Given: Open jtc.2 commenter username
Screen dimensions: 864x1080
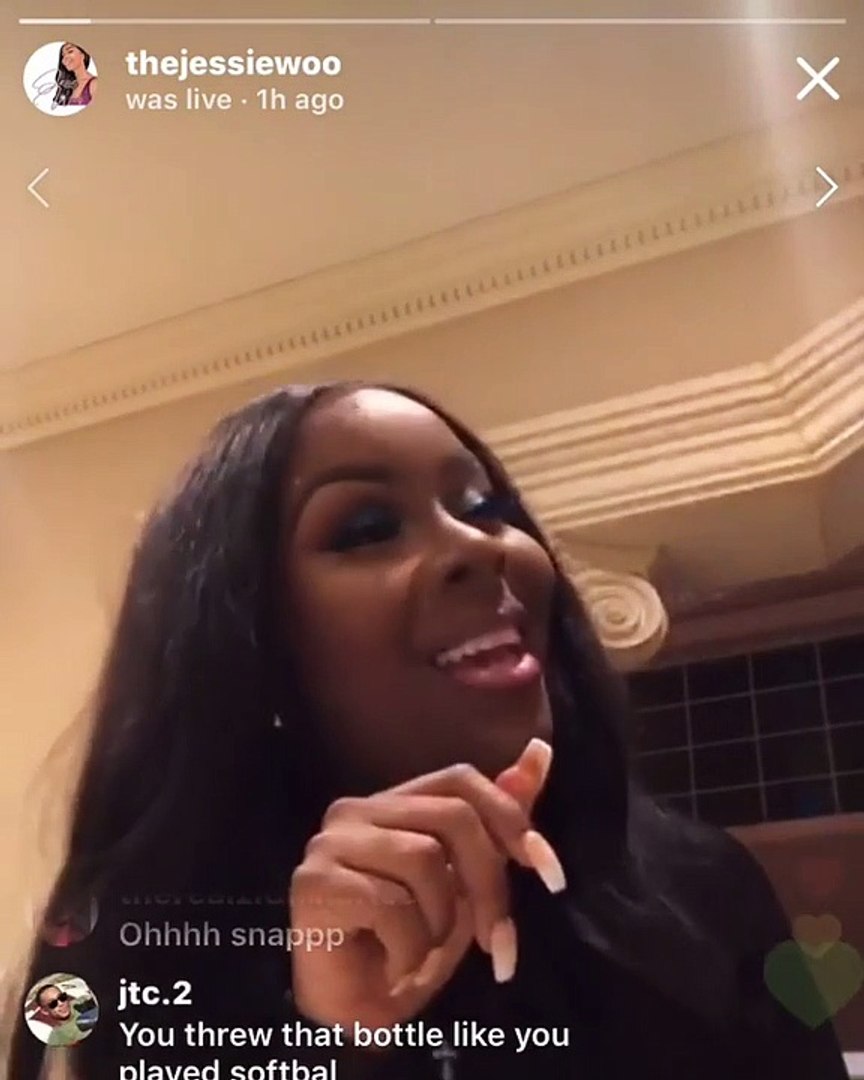Looking at the screenshot, I should coord(154,994).
